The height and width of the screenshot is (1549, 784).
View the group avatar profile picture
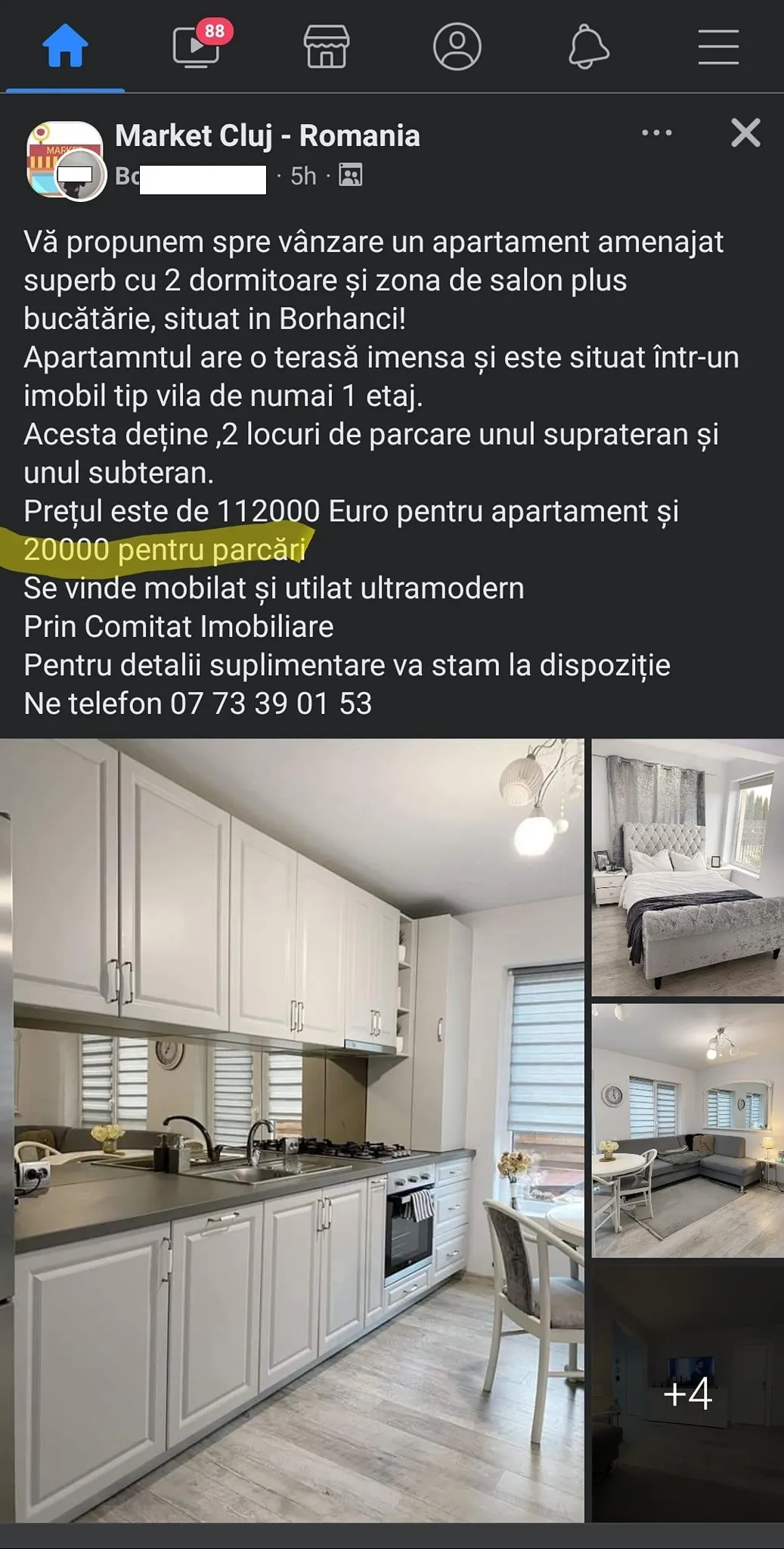[x=65, y=160]
